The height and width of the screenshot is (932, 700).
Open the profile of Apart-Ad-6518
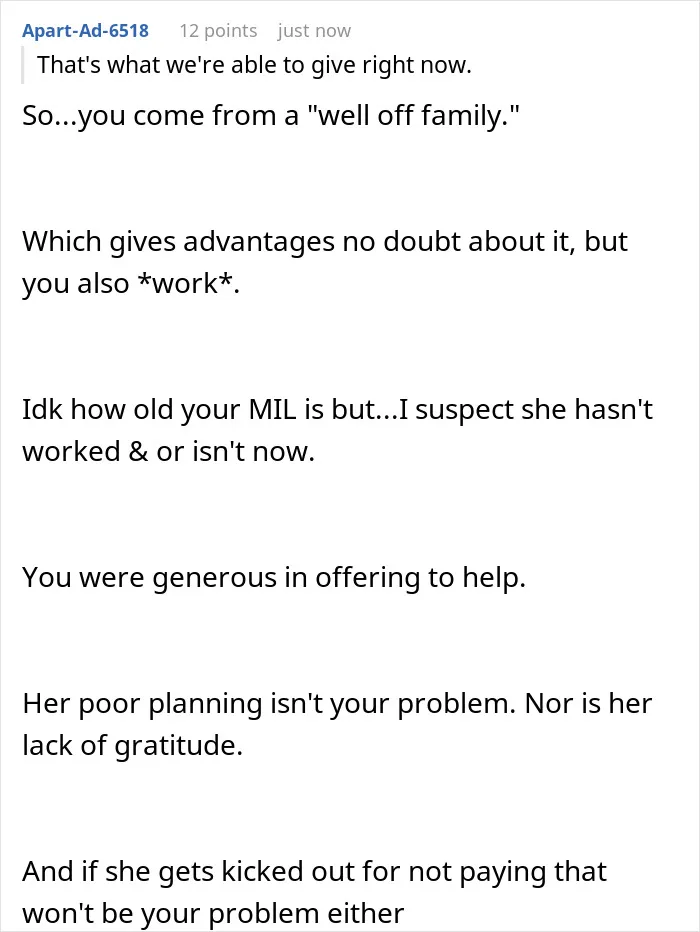pos(85,30)
